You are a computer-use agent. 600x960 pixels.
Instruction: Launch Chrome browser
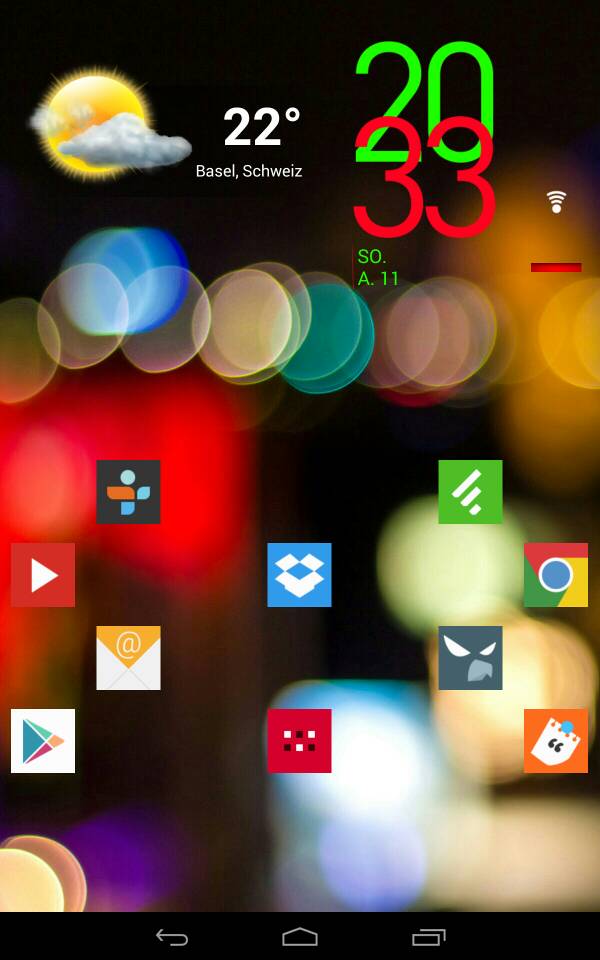(x=556, y=575)
